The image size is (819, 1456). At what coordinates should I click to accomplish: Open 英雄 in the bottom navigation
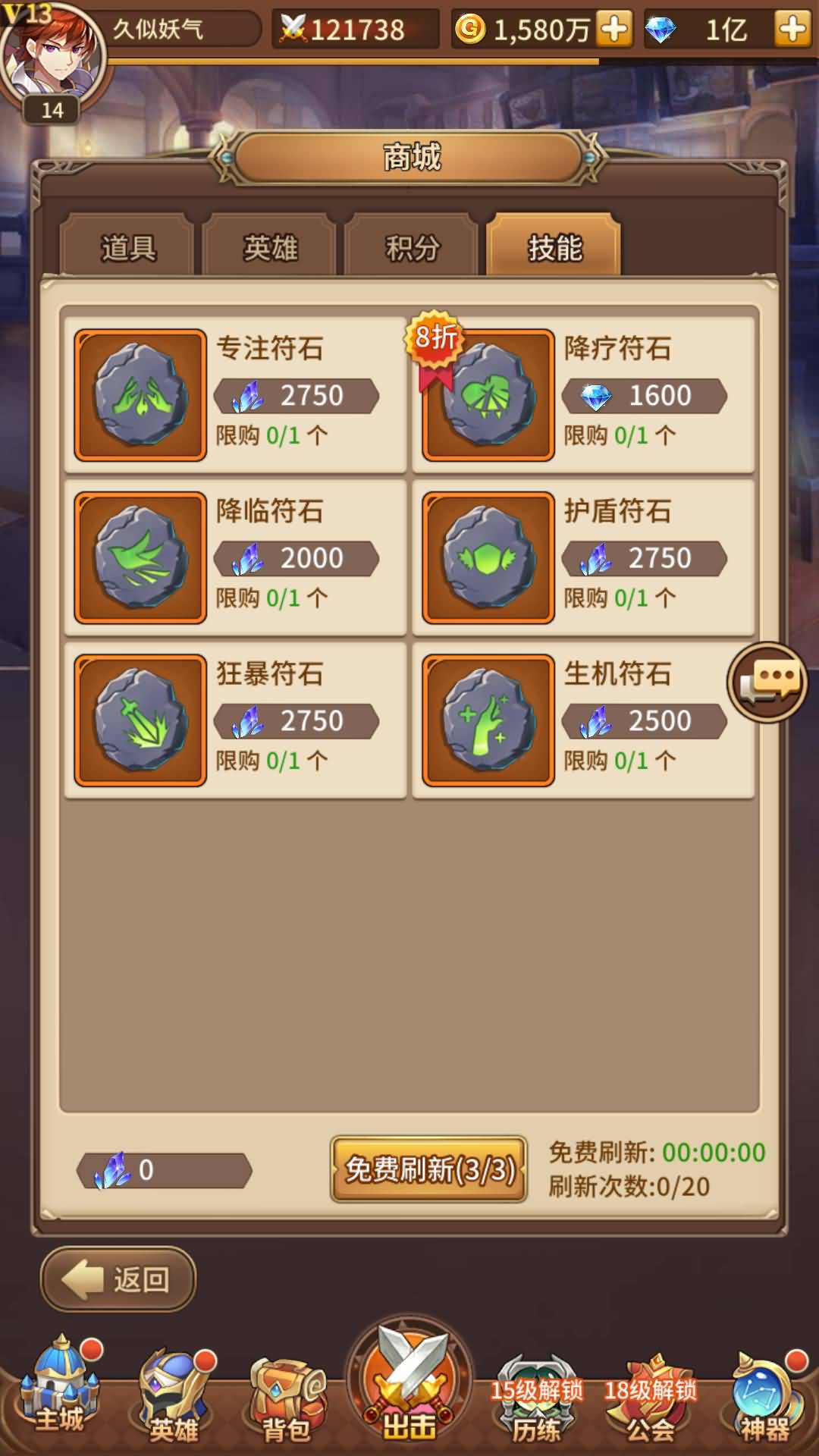[x=174, y=1397]
